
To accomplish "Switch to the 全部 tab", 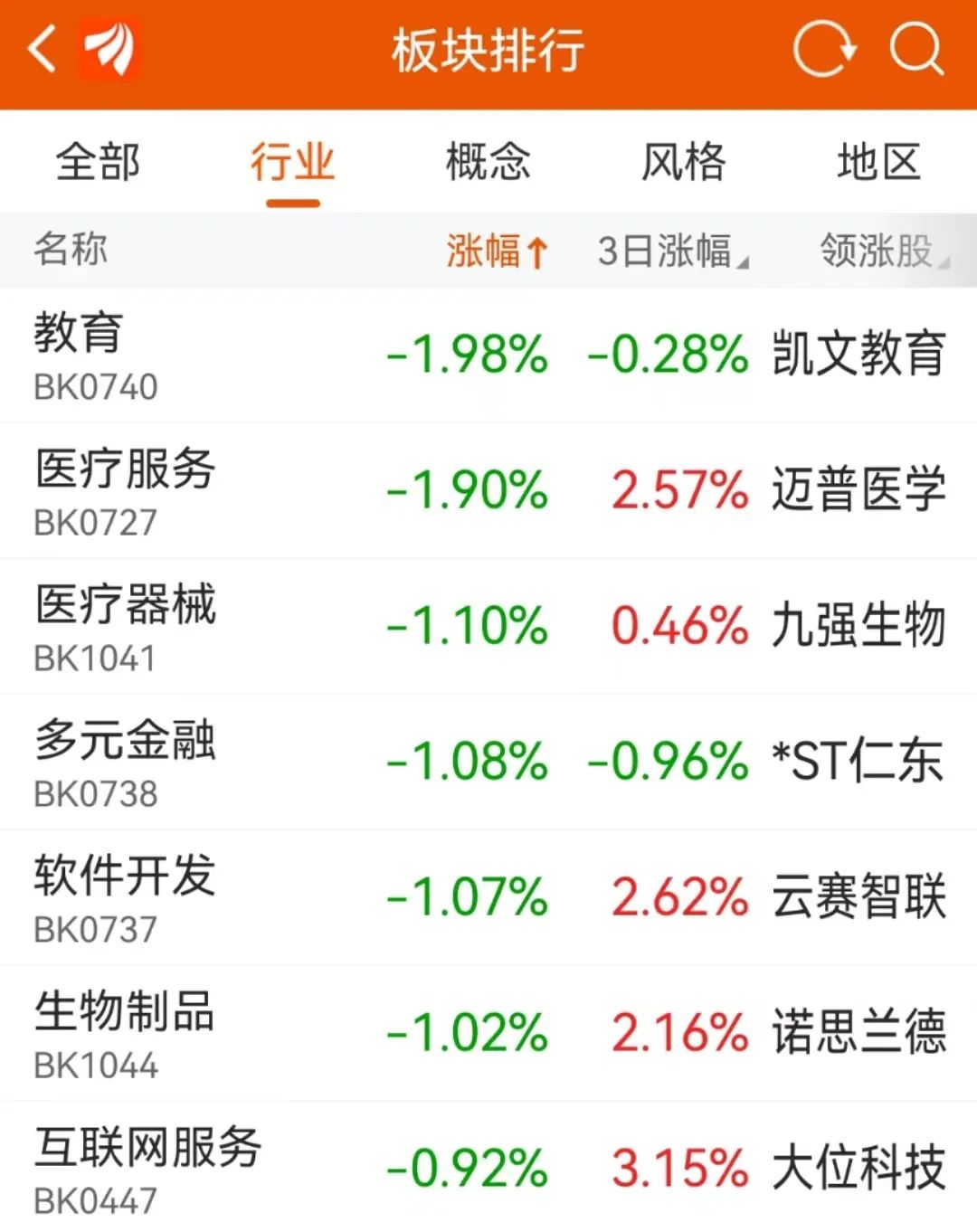I will click(x=98, y=163).
